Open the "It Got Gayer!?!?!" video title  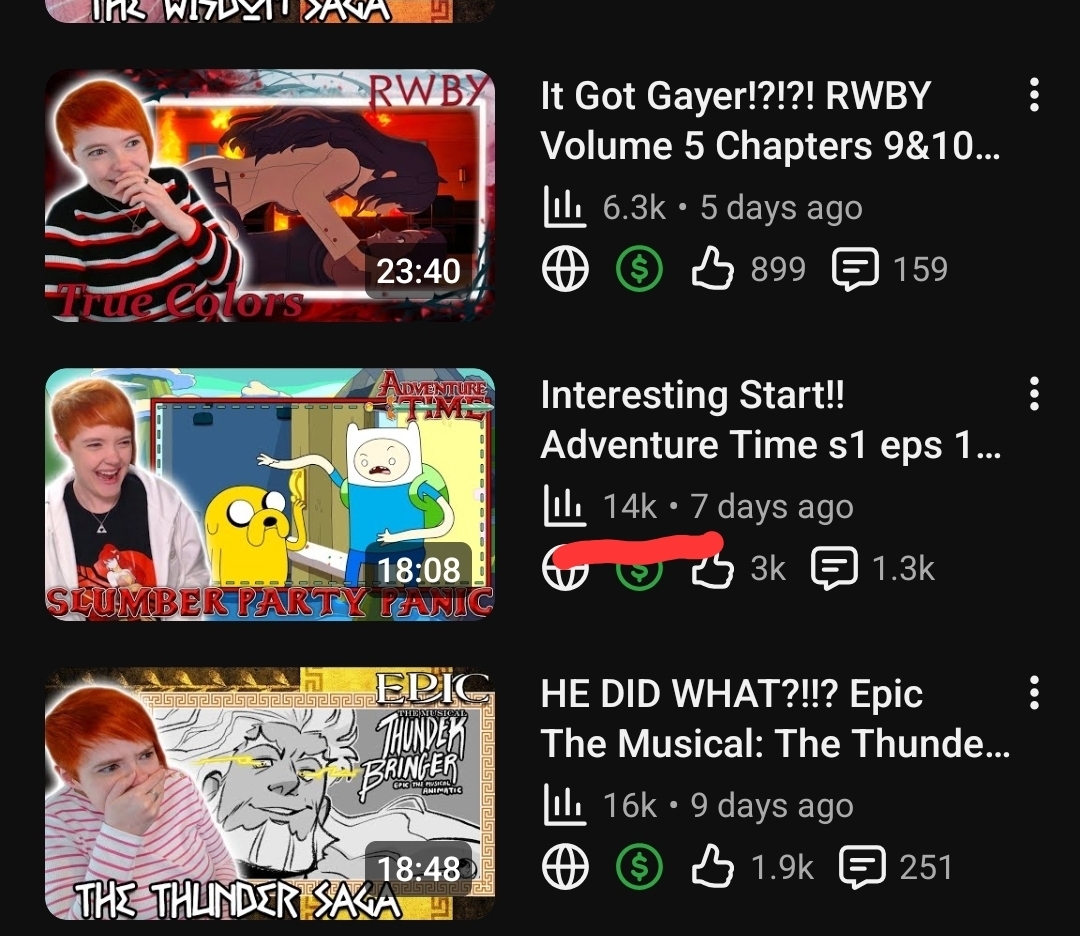(x=770, y=121)
